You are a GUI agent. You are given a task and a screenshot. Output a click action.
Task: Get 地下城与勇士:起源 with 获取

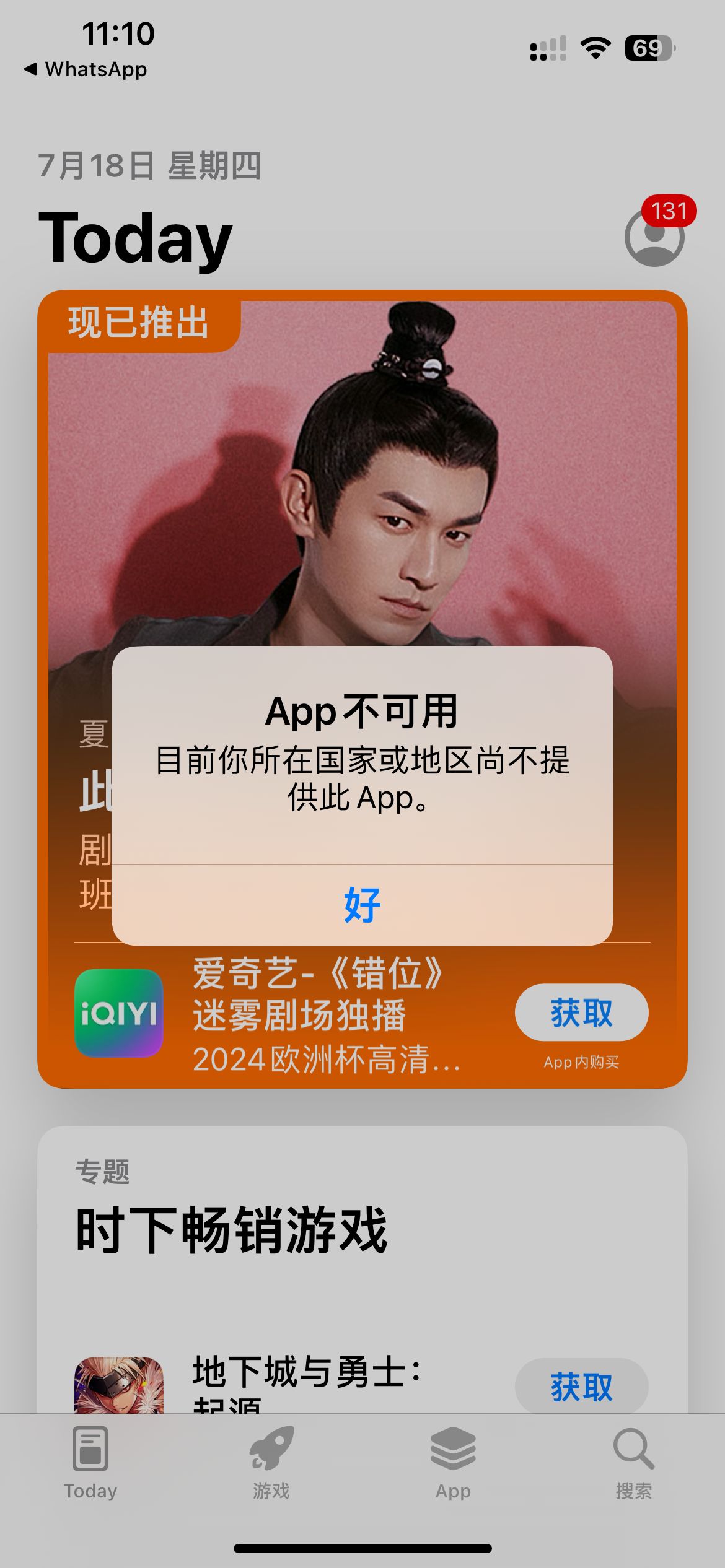pos(581,1387)
